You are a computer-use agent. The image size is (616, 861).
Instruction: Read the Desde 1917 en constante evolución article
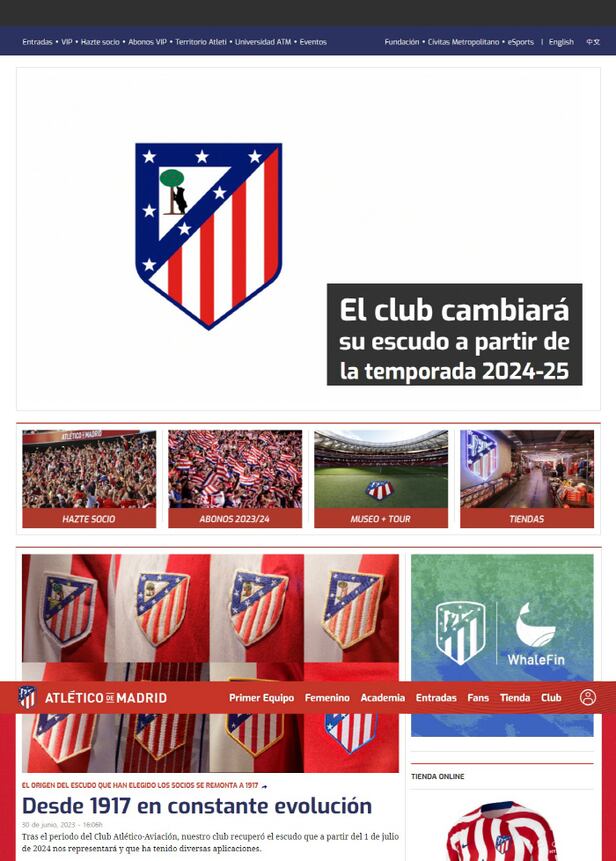tap(197, 806)
